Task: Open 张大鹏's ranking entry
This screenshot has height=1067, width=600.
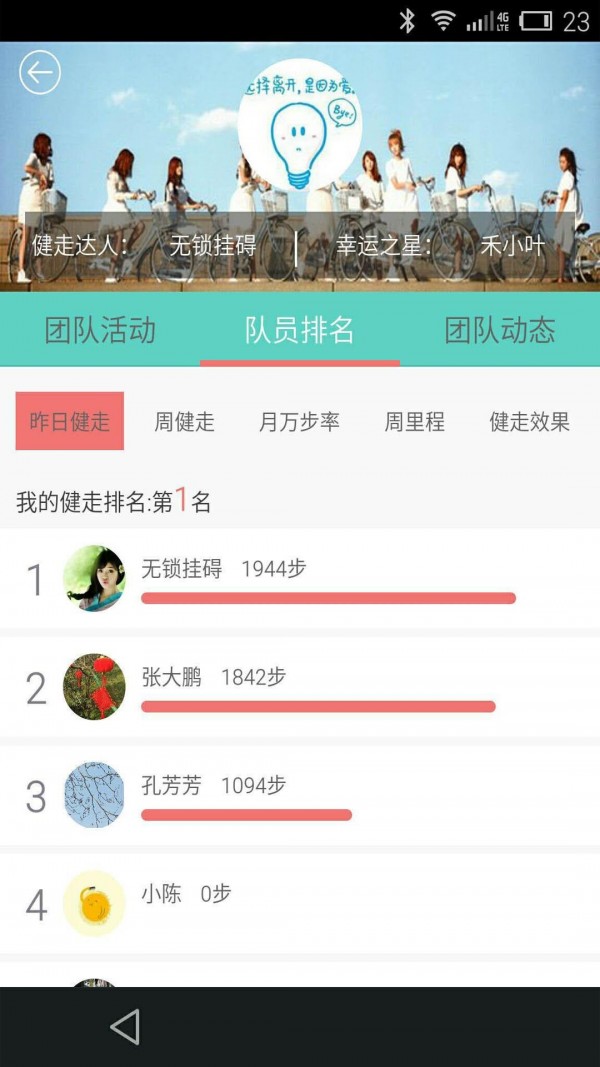Action: pos(300,687)
